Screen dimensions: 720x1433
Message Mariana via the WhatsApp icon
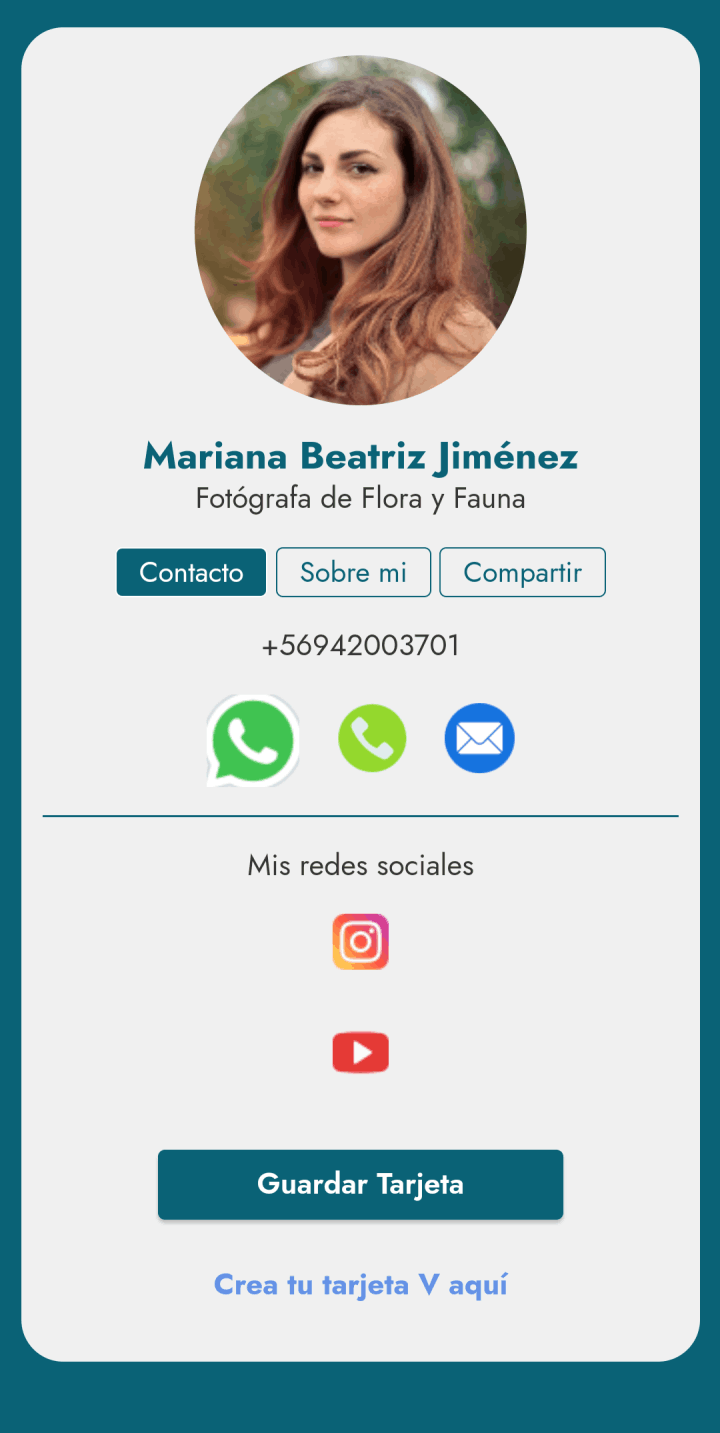coord(253,740)
